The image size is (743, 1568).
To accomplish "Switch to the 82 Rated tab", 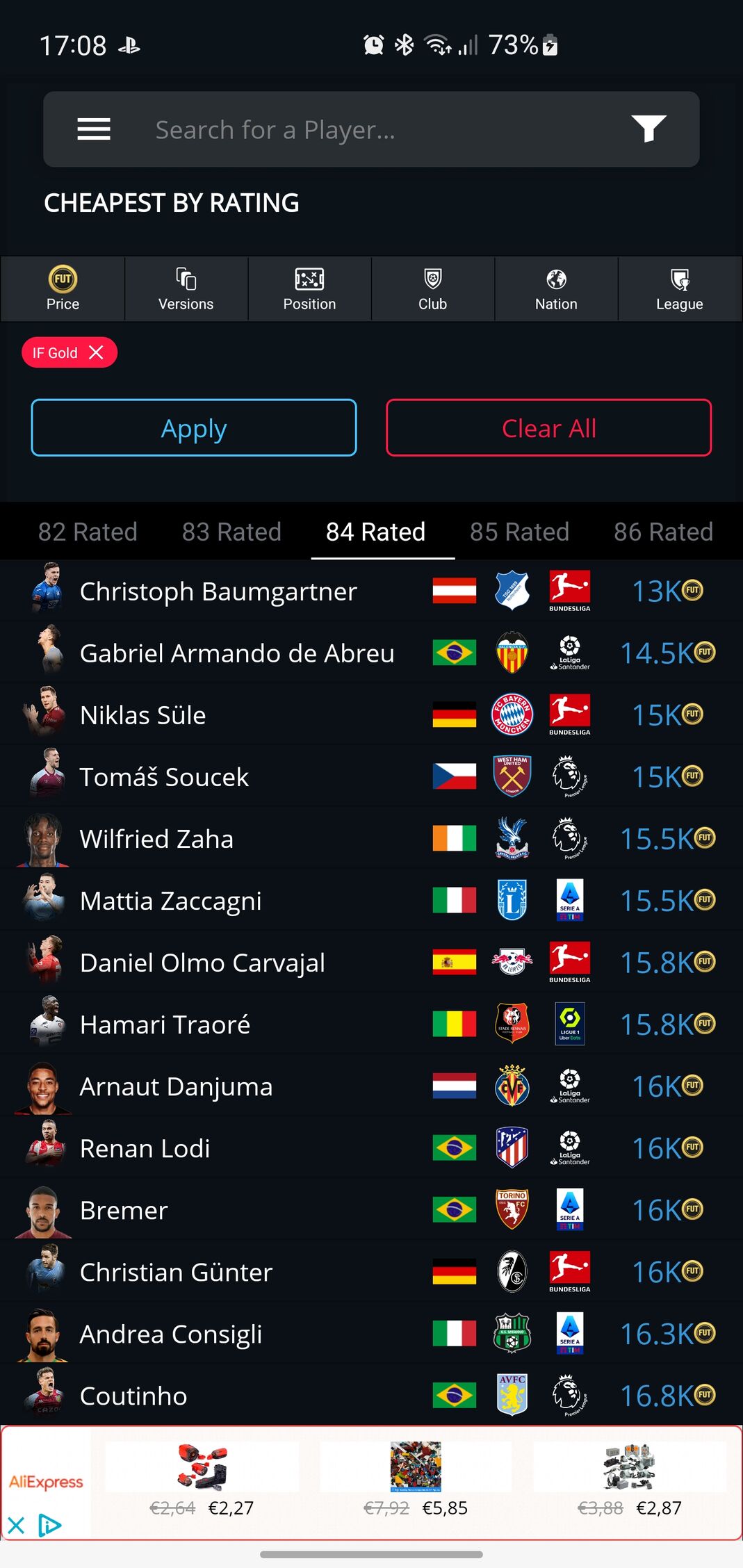I will [88, 532].
